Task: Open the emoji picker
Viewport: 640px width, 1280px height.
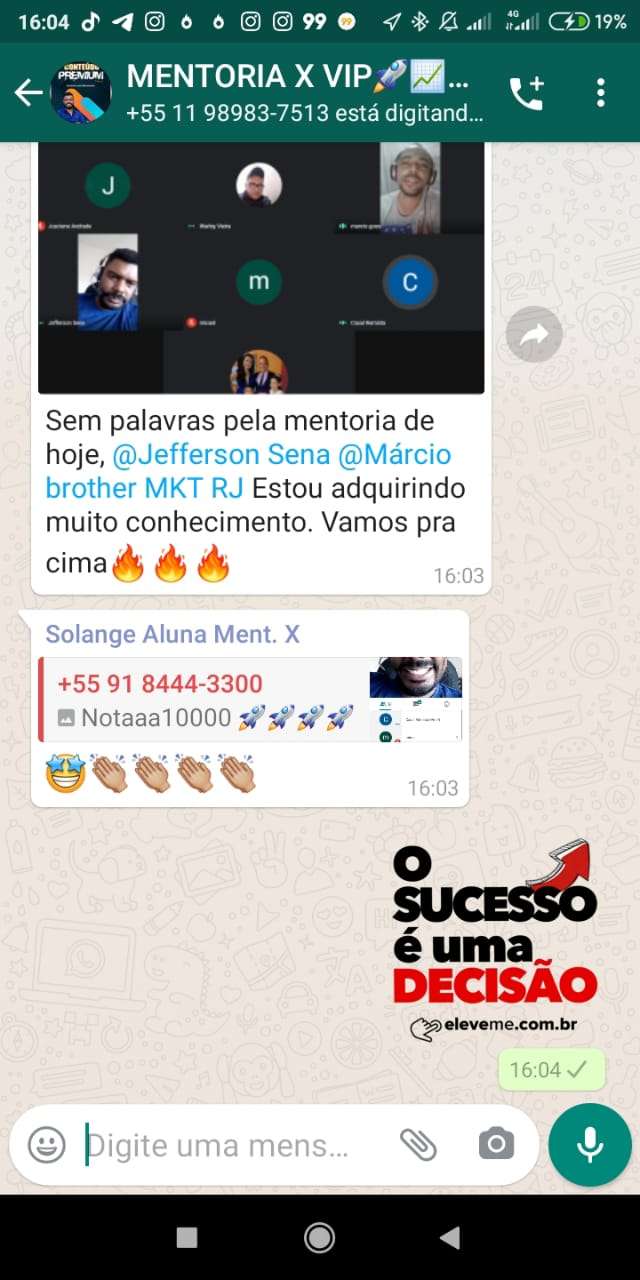Action: coord(46,1144)
